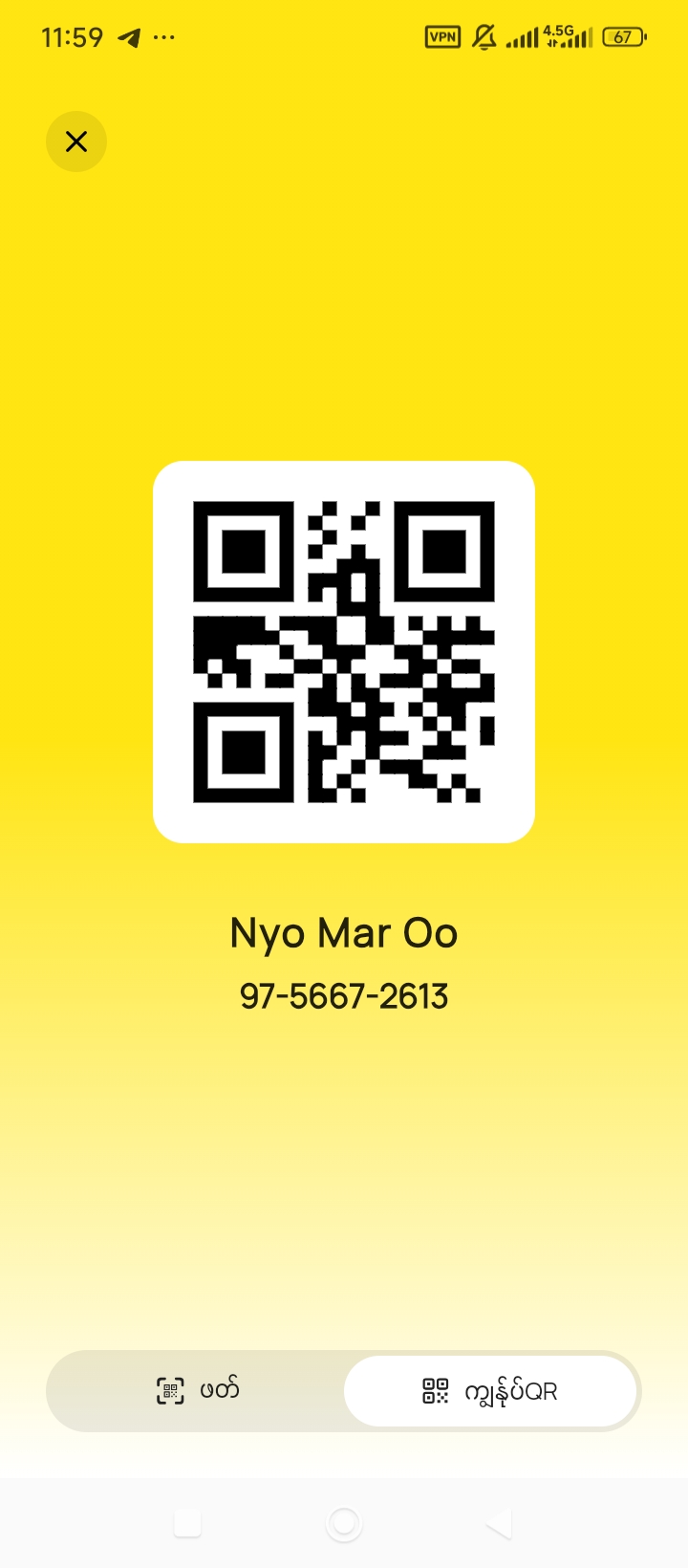
Task: Close the QR code screen
Action: (76, 142)
